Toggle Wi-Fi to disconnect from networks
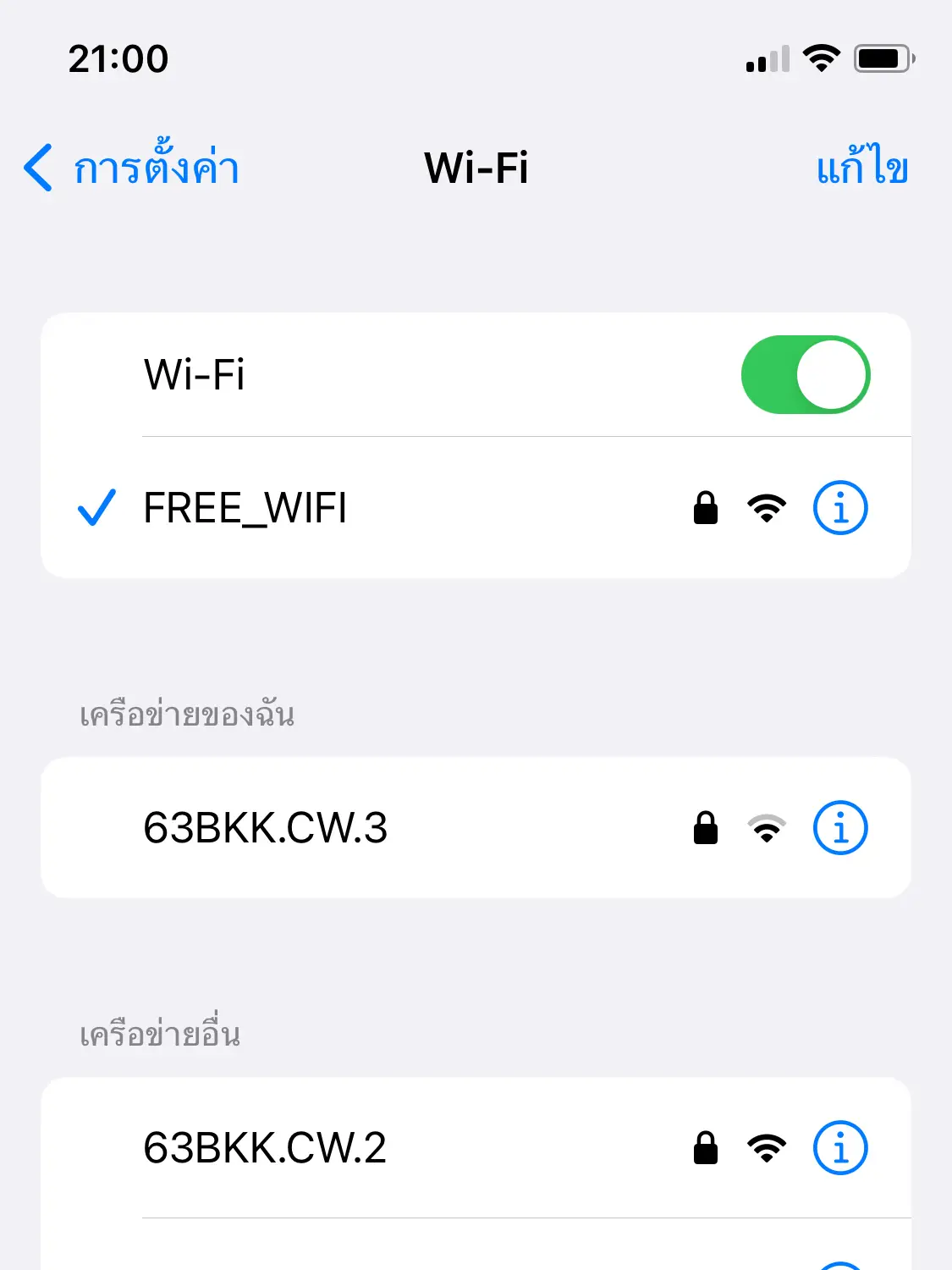952x1270 pixels. [806, 375]
